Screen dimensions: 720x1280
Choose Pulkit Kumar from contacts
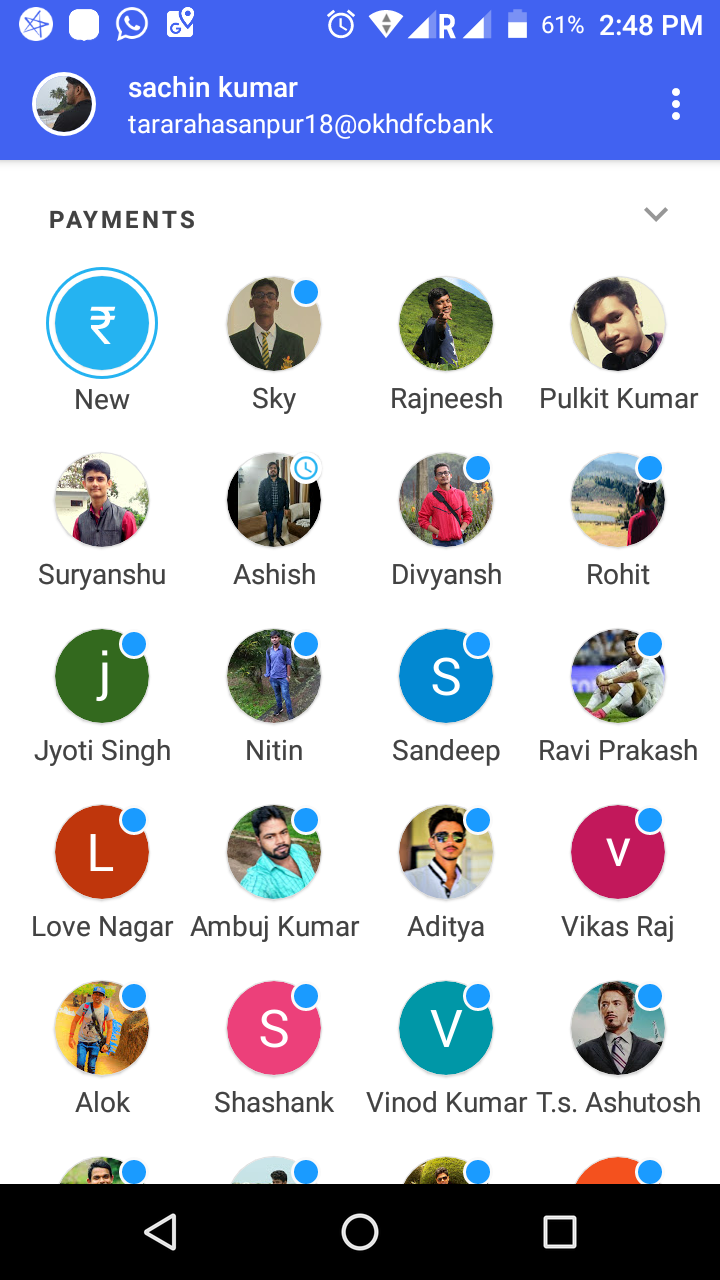point(618,324)
